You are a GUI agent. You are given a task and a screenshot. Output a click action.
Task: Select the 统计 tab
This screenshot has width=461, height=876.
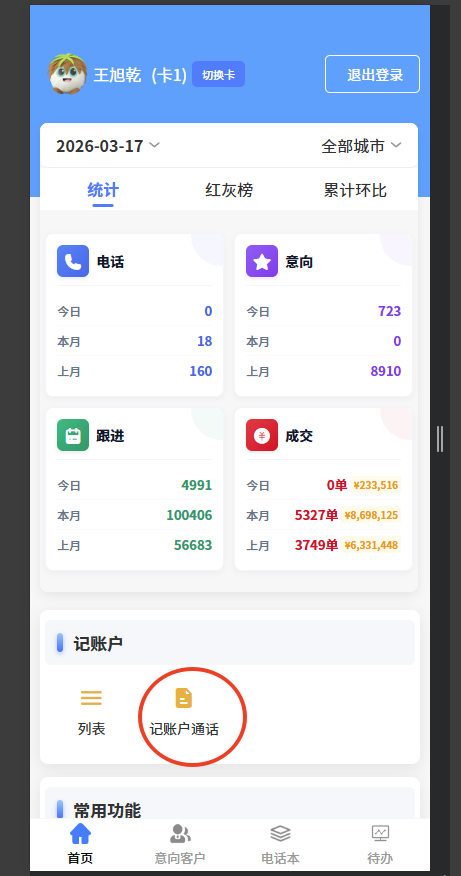click(103, 191)
